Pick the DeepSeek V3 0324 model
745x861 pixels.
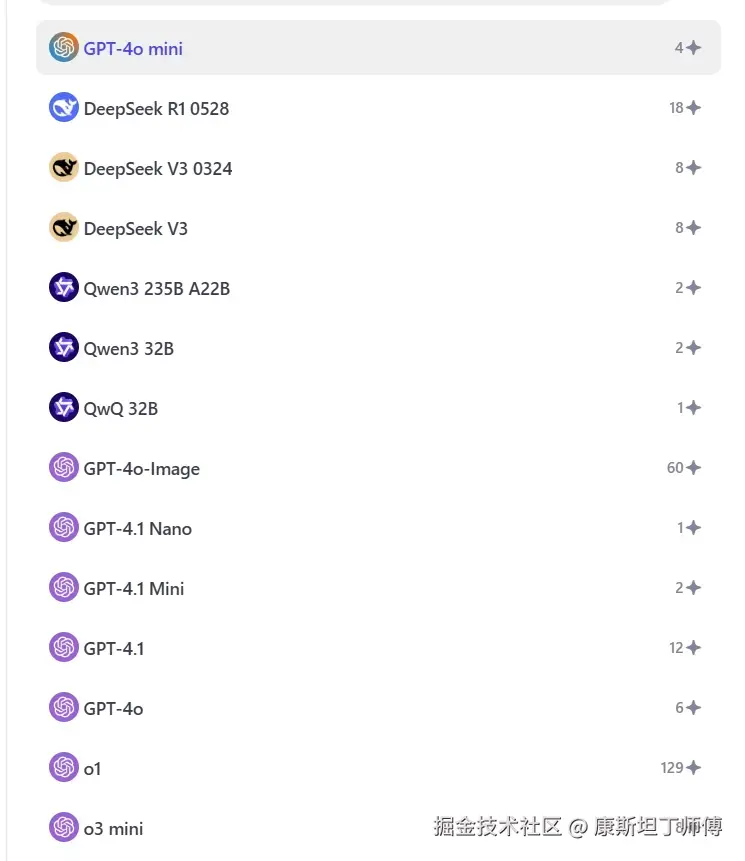[x=158, y=168]
